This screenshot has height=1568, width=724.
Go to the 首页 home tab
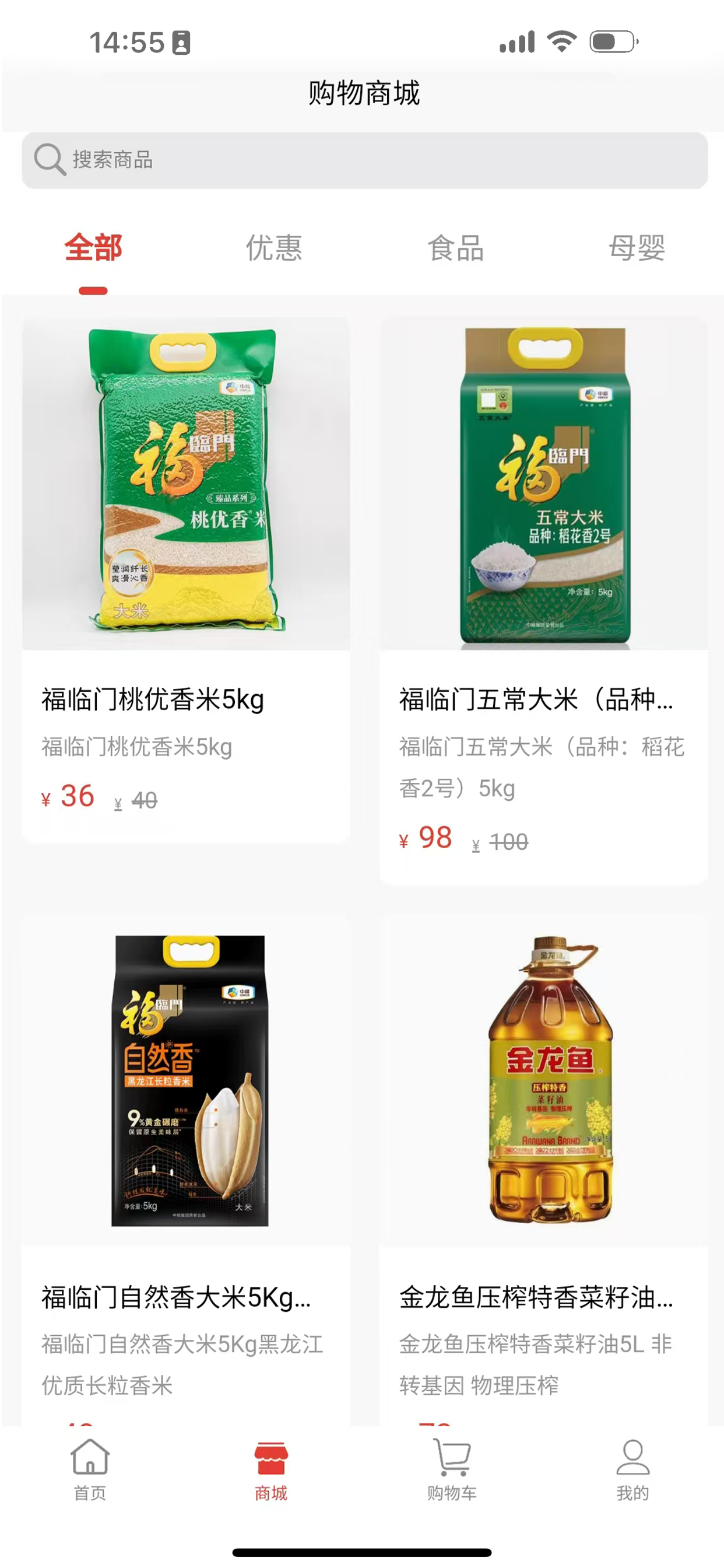click(90, 1469)
